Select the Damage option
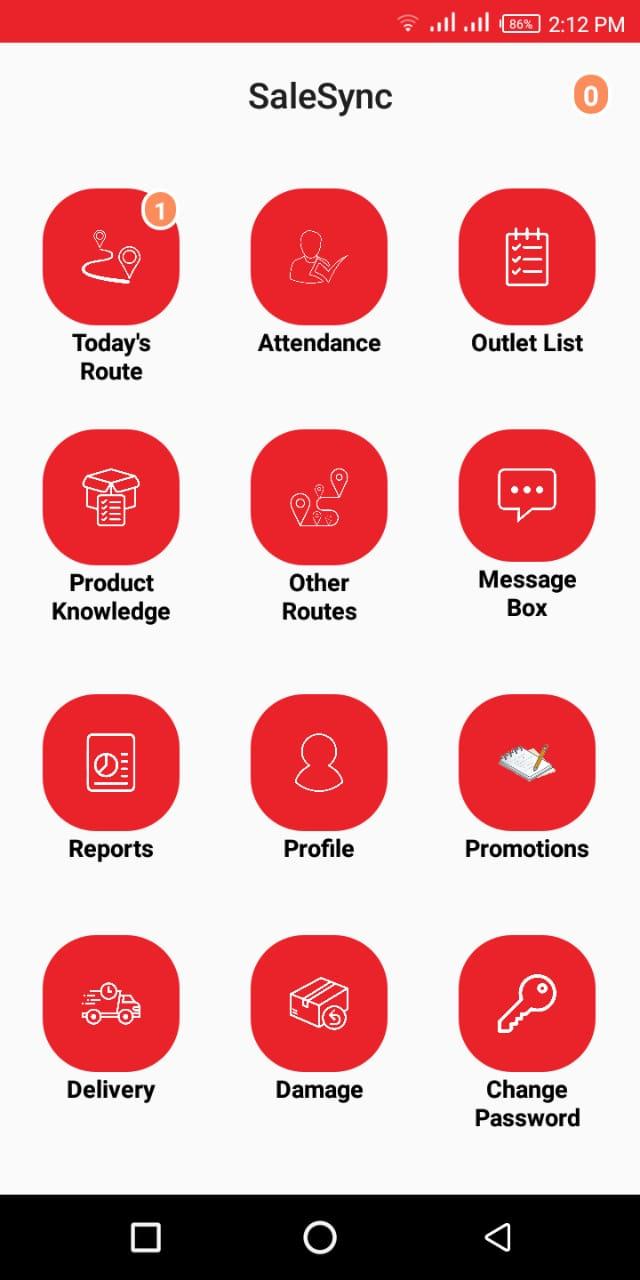The height and width of the screenshot is (1280, 640). [319, 1003]
